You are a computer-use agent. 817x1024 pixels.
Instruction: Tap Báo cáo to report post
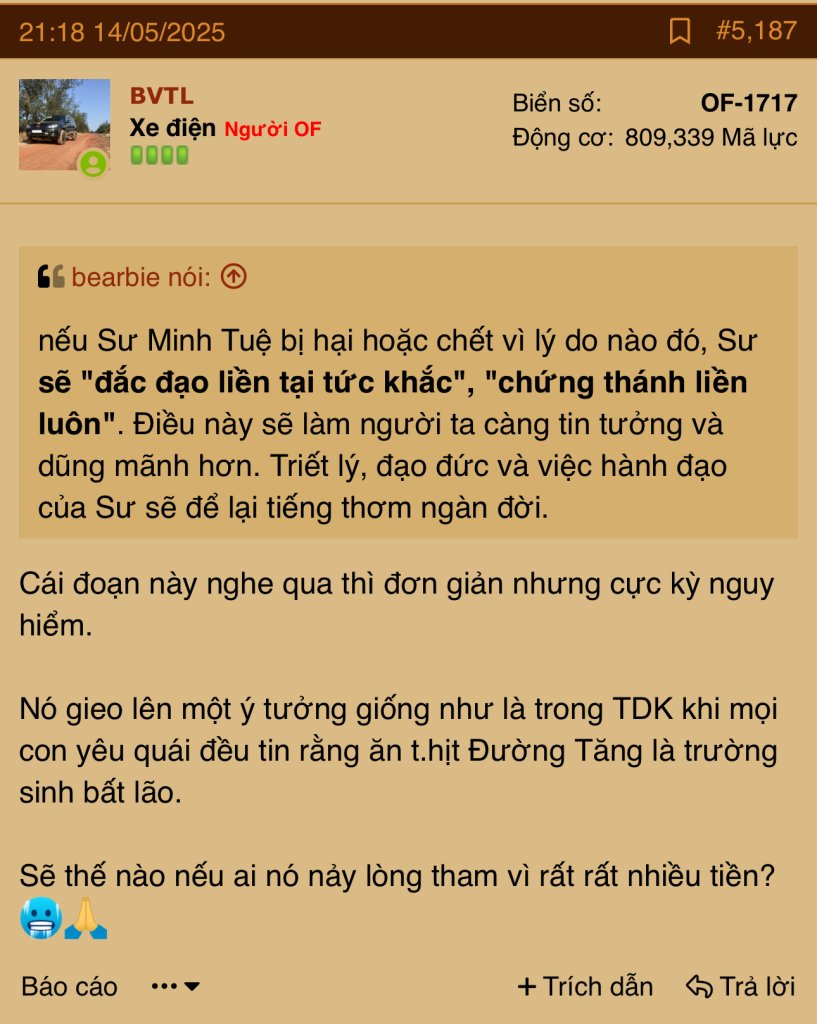pos(69,987)
